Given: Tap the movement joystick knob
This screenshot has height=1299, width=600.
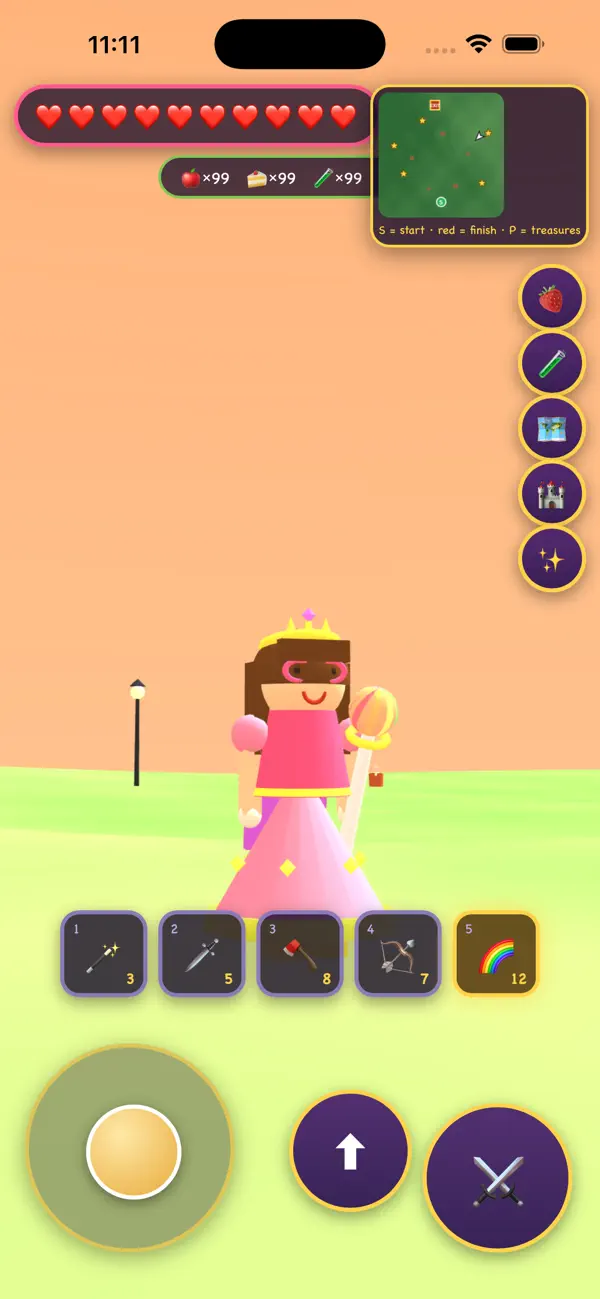Looking at the screenshot, I should [x=133, y=1151].
